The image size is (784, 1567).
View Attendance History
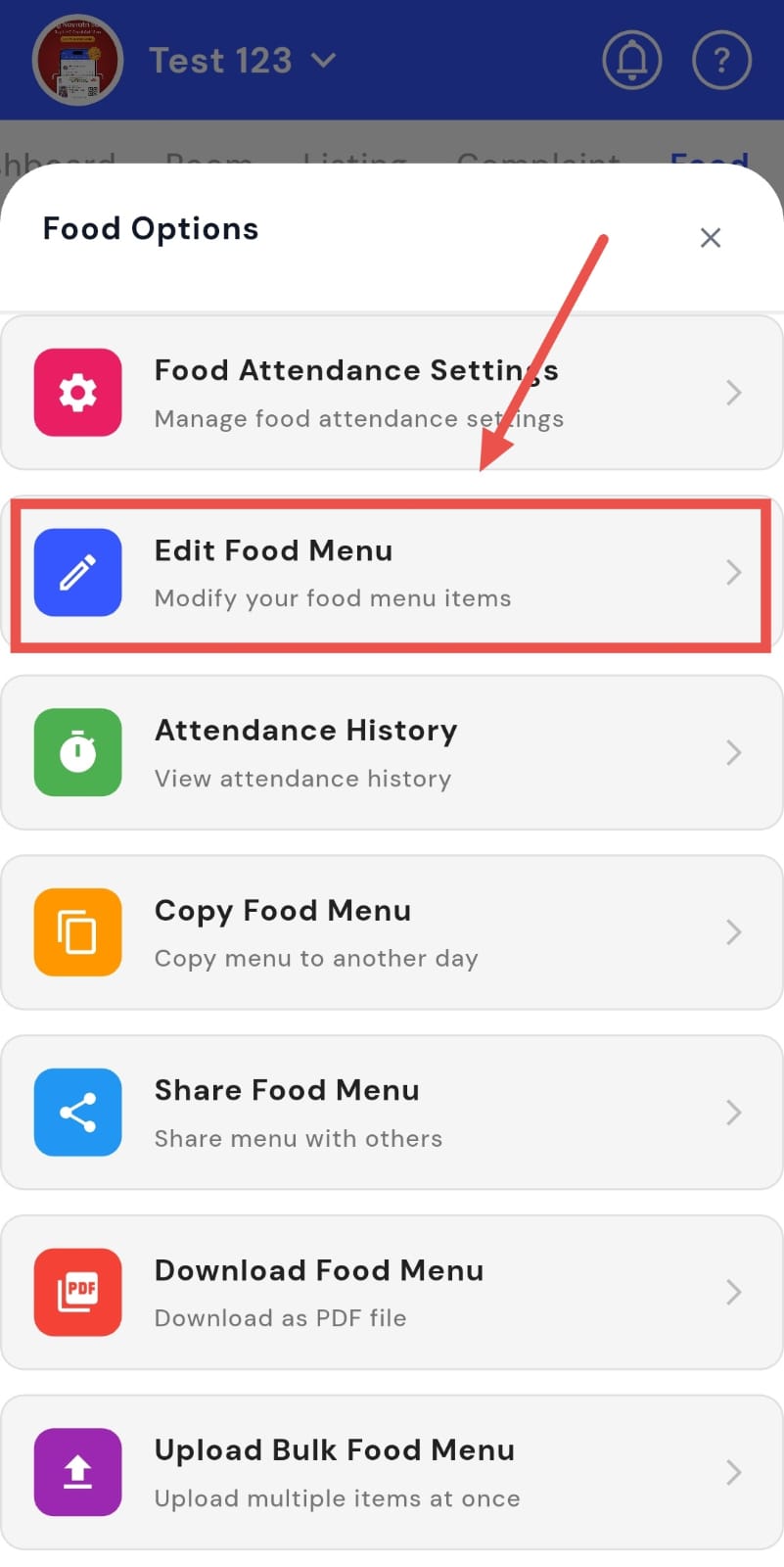click(392, 752)
